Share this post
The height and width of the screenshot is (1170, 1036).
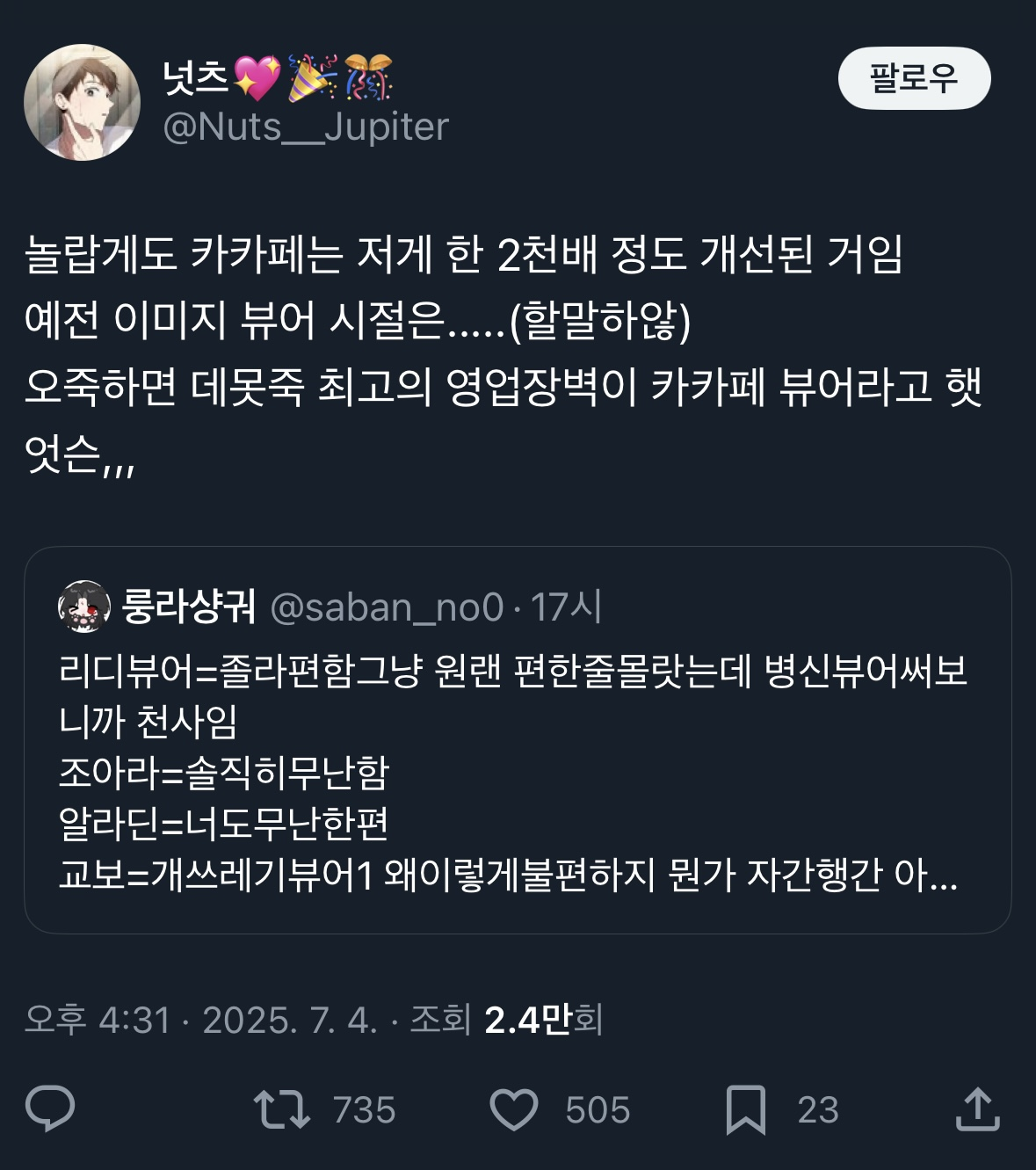(977, 1108)
